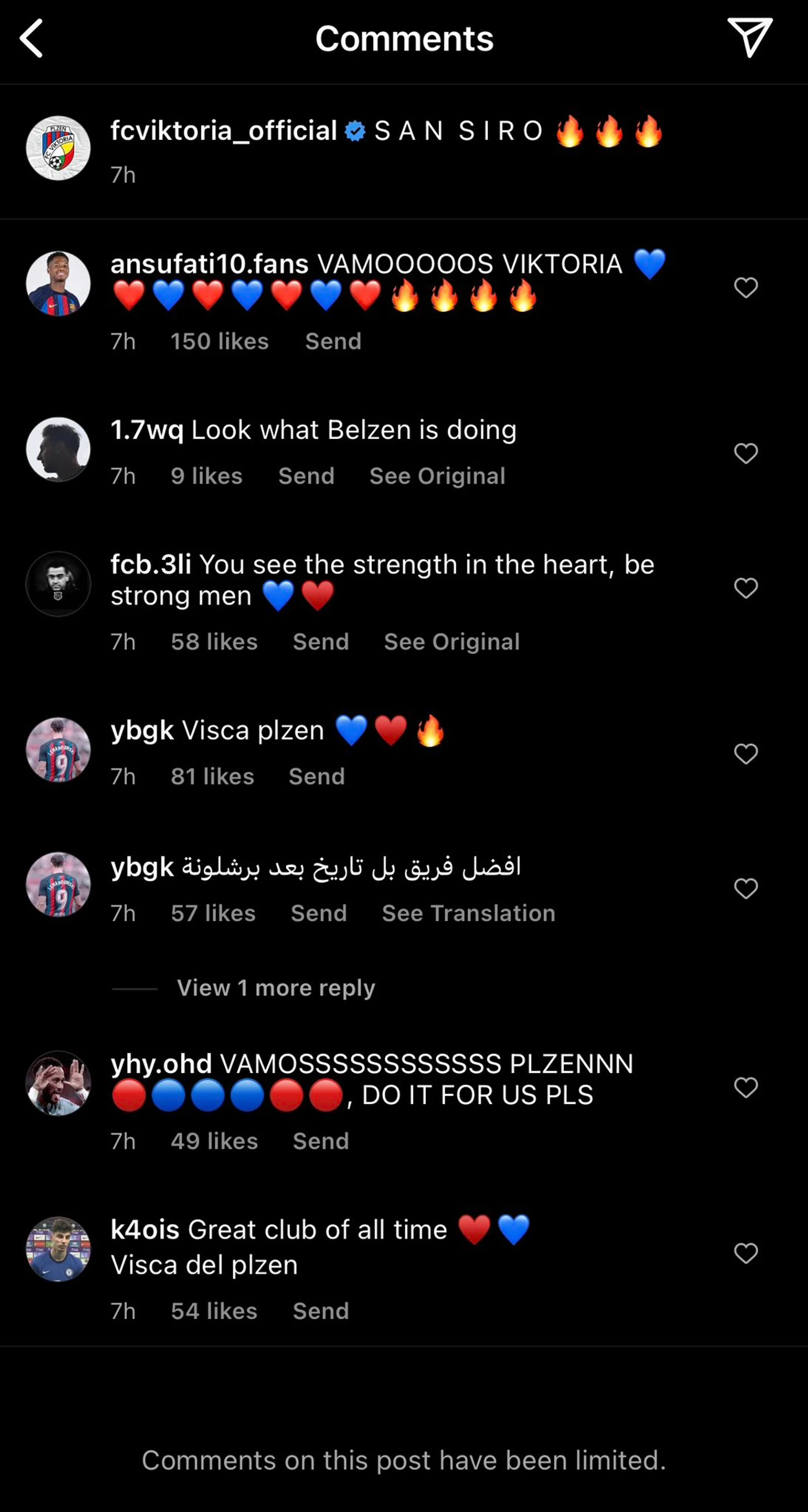Like the comment by ansufati10.fans
Screen dimensions: 808x1512
tap(746, 288)
